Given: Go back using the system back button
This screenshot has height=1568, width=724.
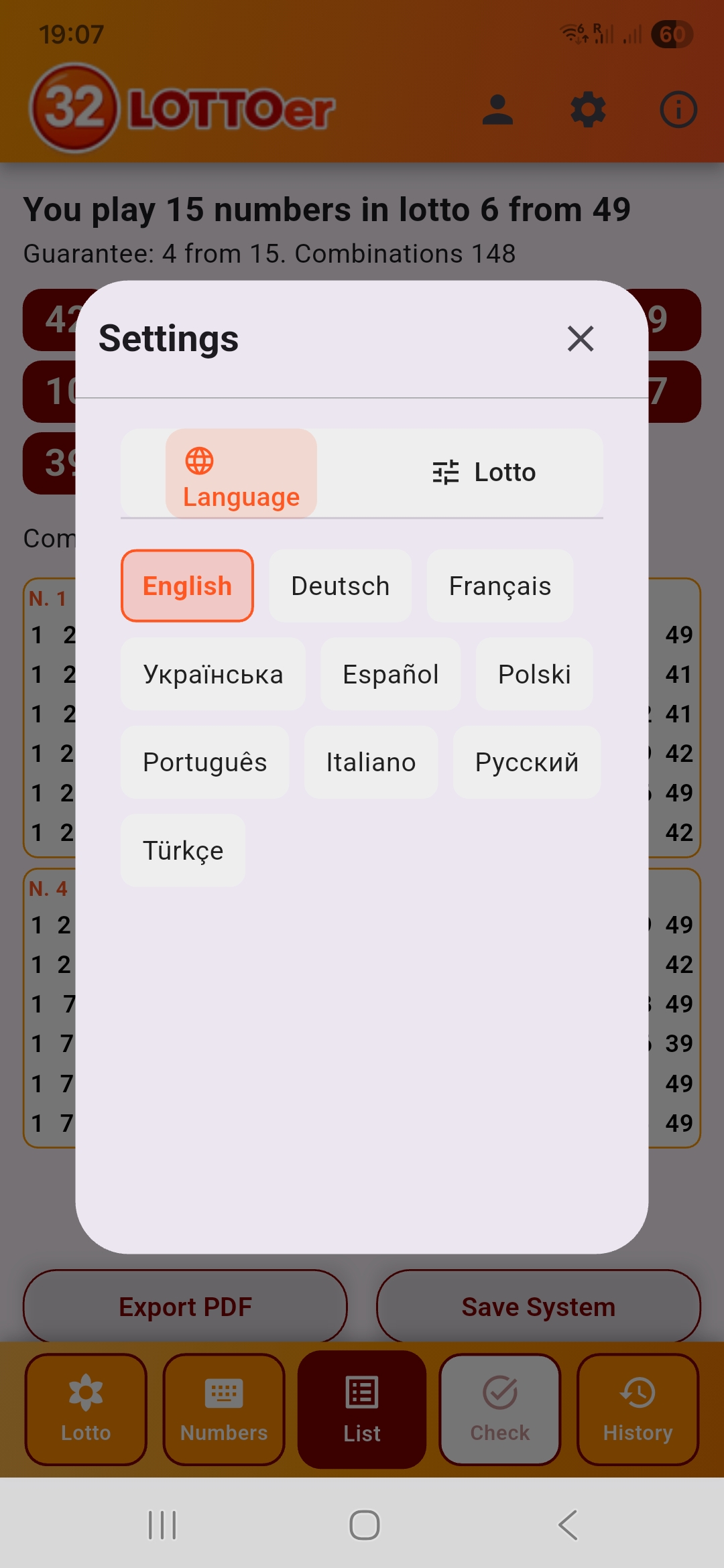Looking at the screenshot, I should tap(567, 1525).
